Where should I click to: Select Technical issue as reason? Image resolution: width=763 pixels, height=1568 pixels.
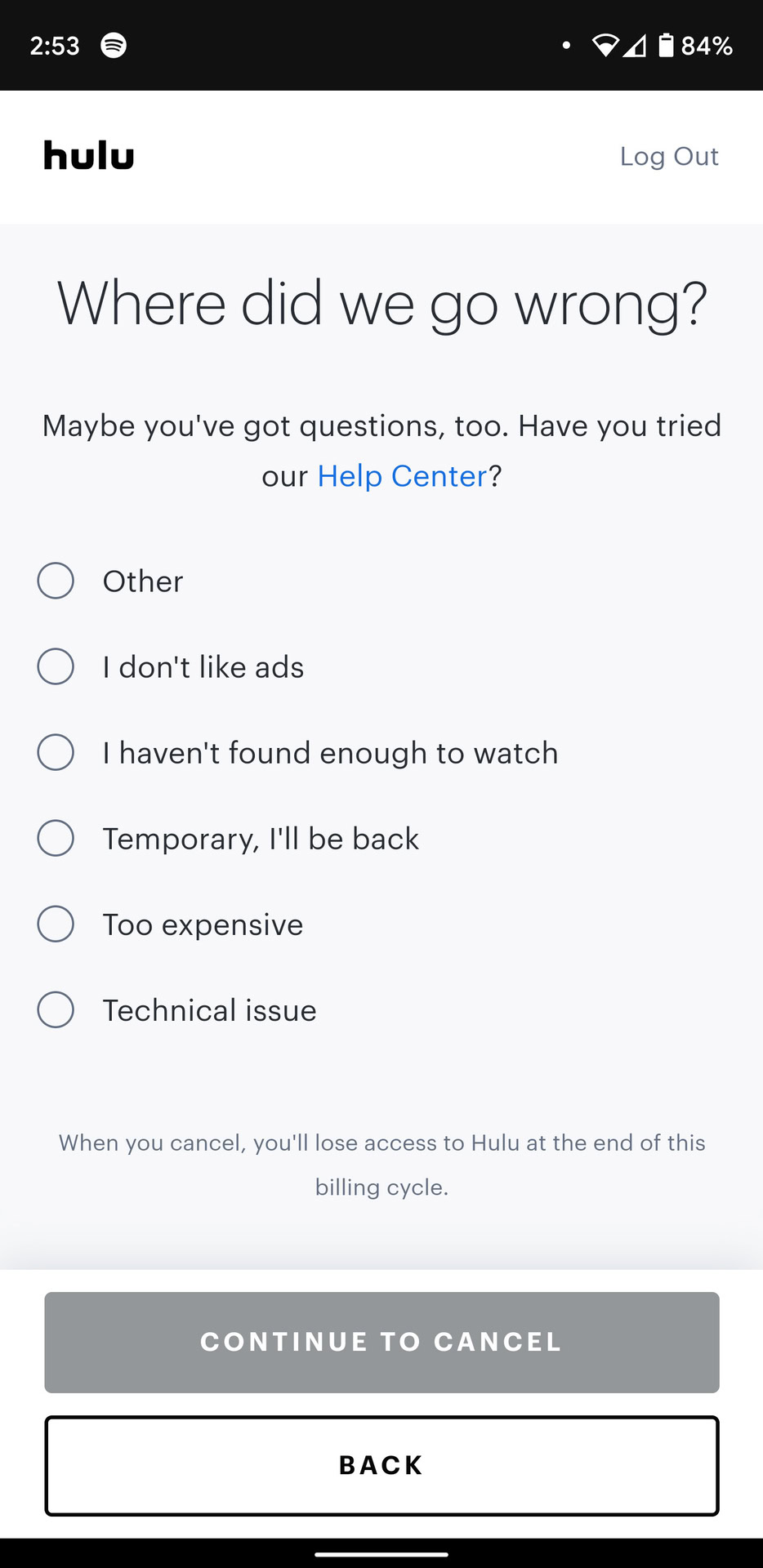(56, 1009)
